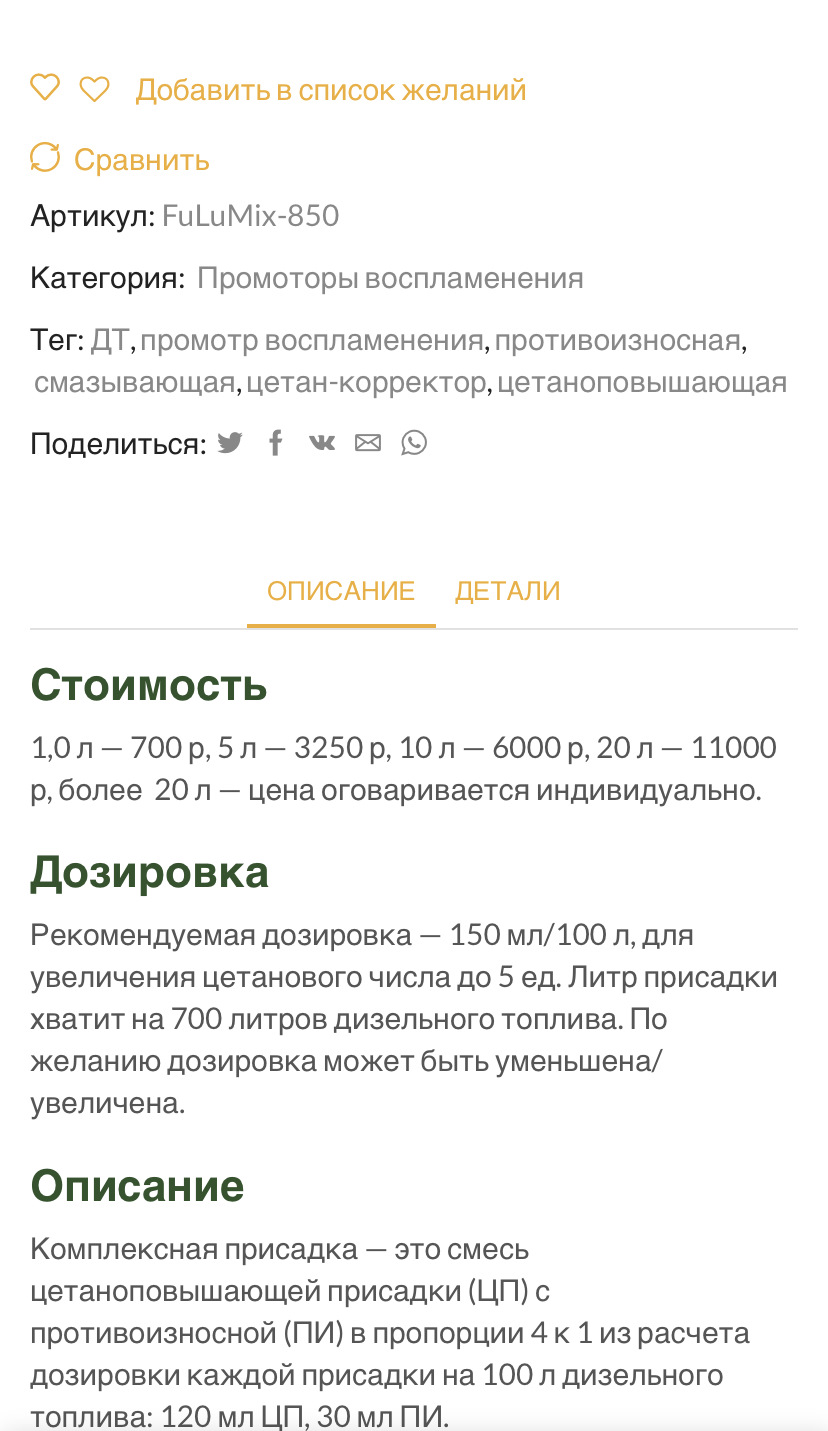Open tag цетаноповышающая
This screenshot has height=1431, width=828.
pyautogui.click(x=642, y=382)
